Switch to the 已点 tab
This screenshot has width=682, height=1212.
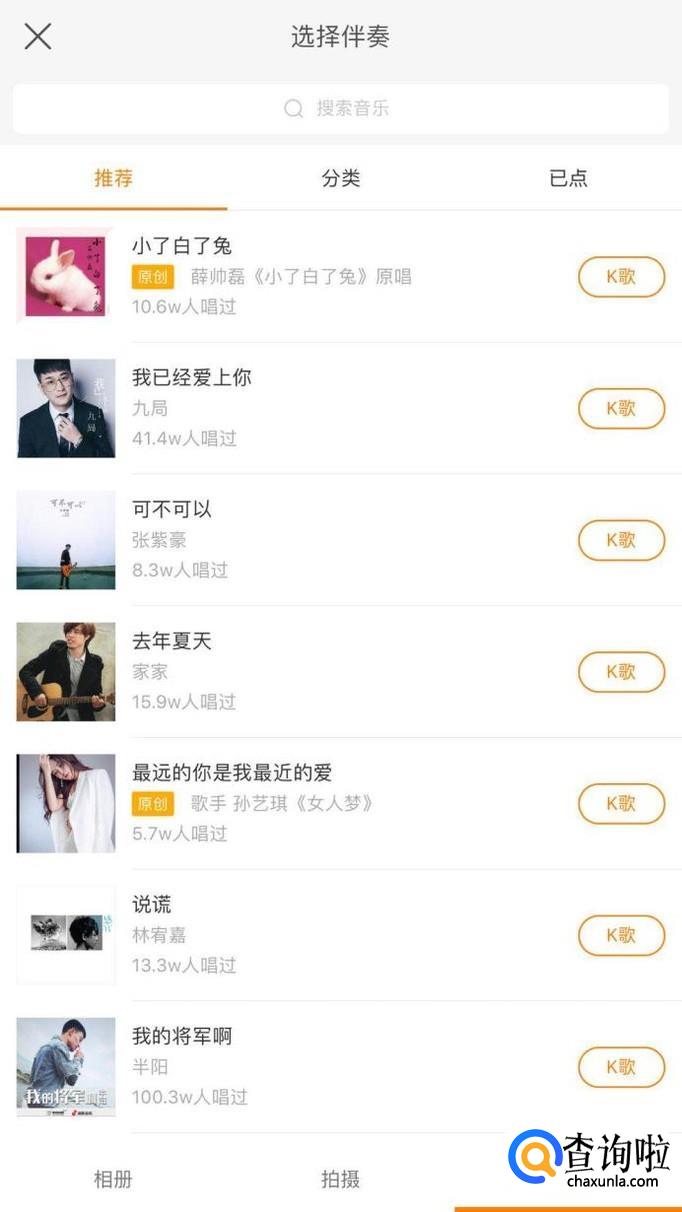pos(568,178)
